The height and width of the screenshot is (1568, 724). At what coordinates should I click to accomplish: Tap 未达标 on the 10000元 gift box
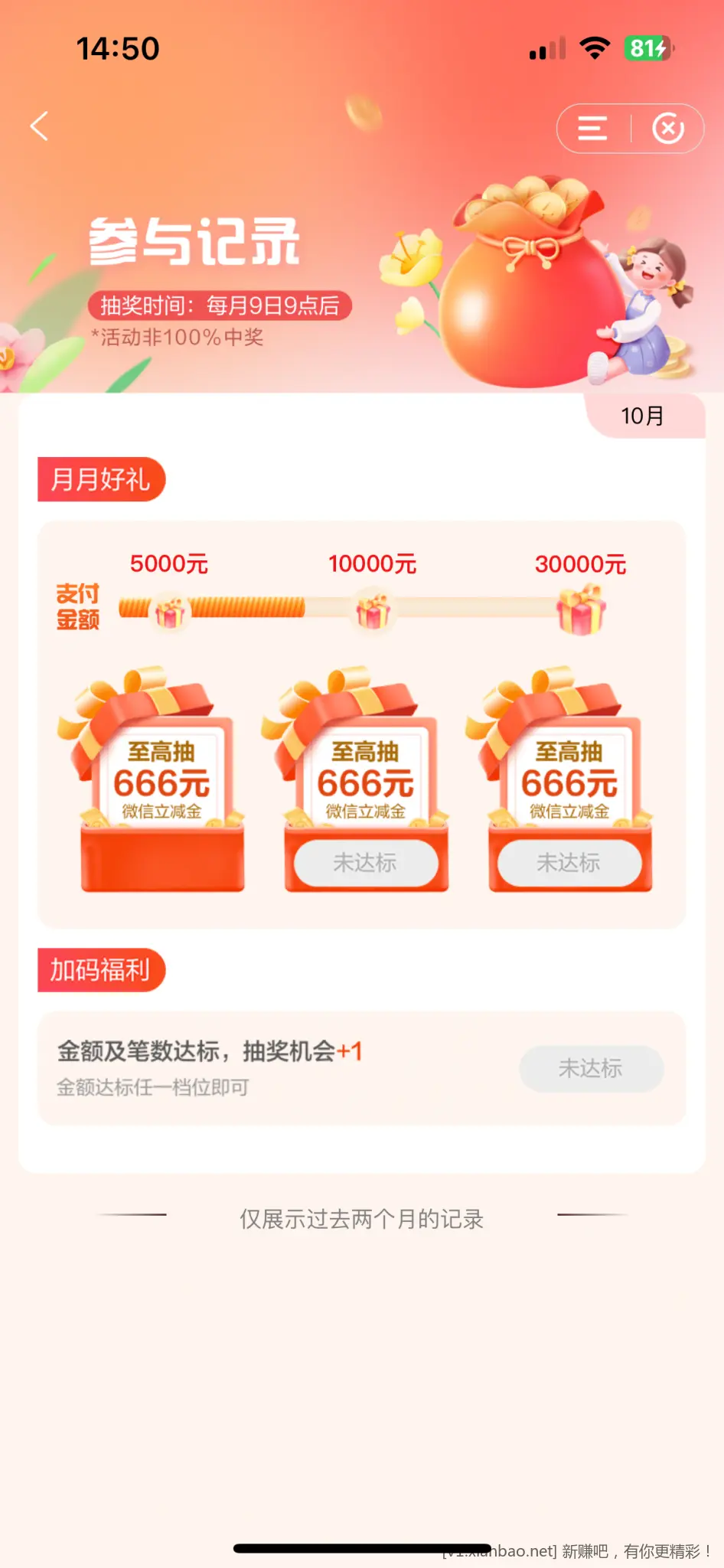click(365, 863)
